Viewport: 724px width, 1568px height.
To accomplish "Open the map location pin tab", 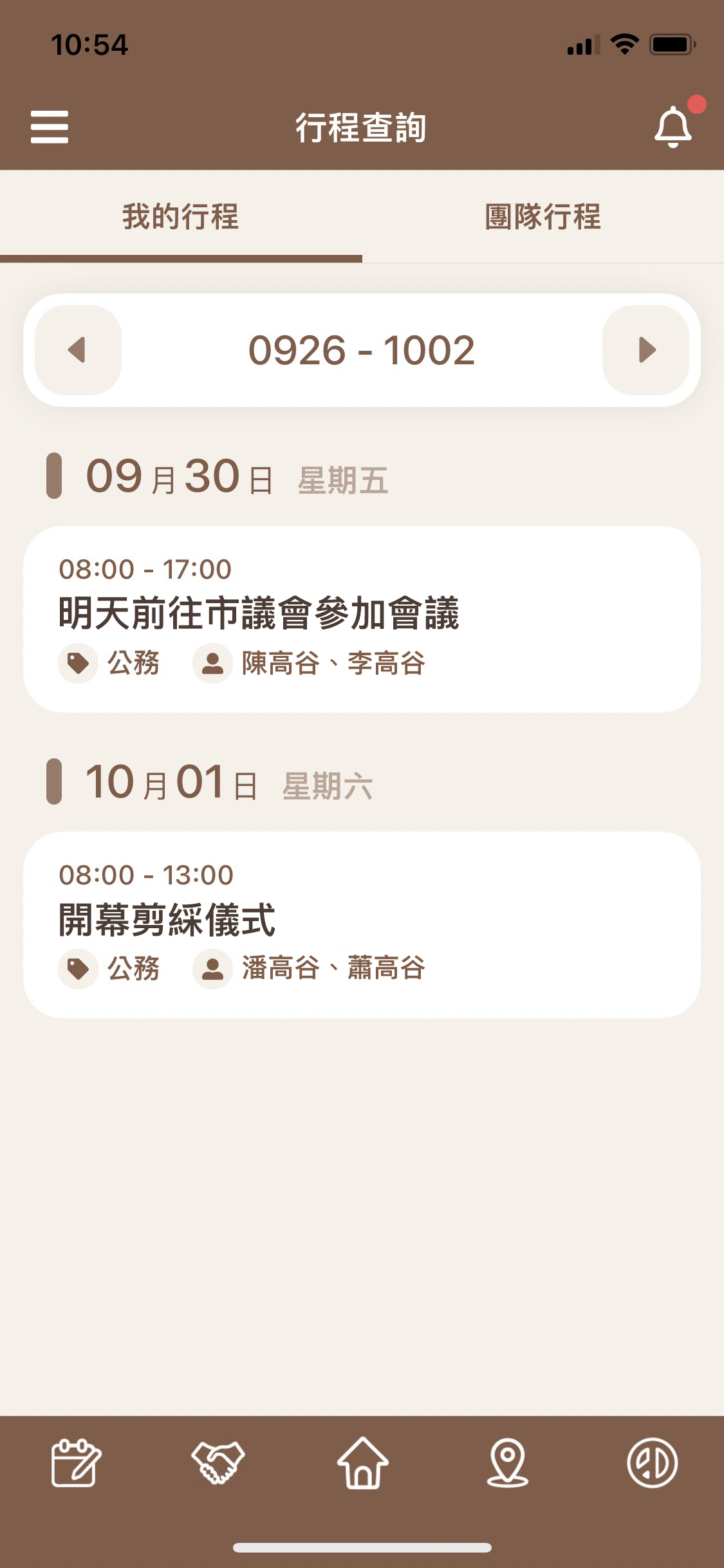I will (507, 1462).
